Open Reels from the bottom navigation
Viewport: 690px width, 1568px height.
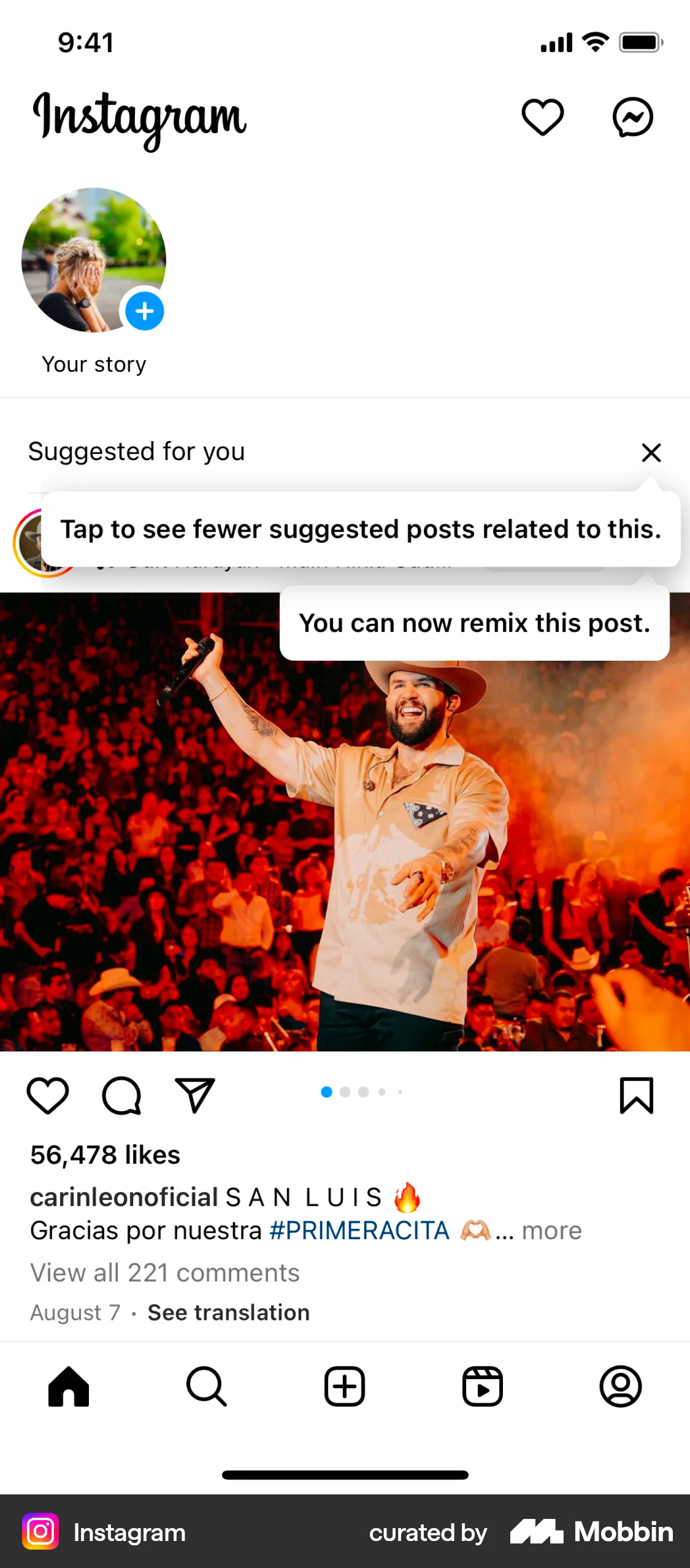click(482, 1386)
